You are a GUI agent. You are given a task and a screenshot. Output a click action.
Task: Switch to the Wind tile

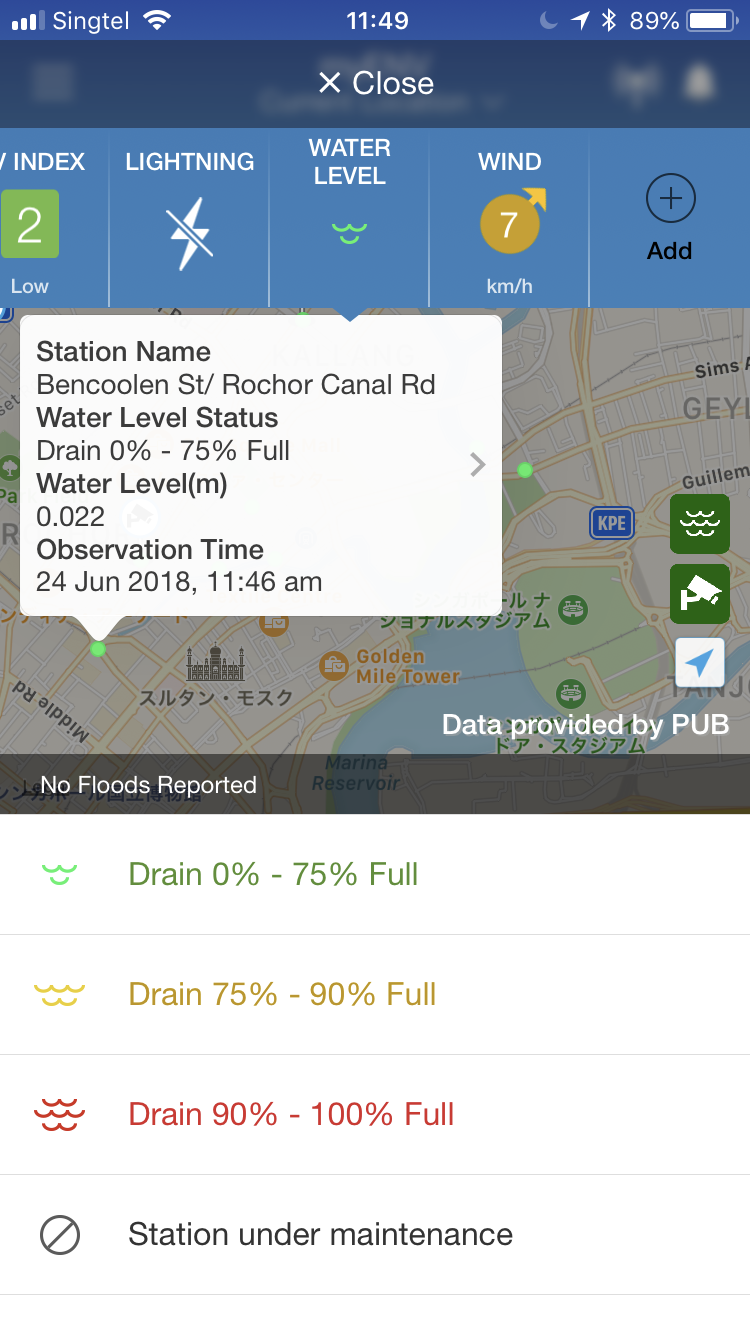[509, 218]
